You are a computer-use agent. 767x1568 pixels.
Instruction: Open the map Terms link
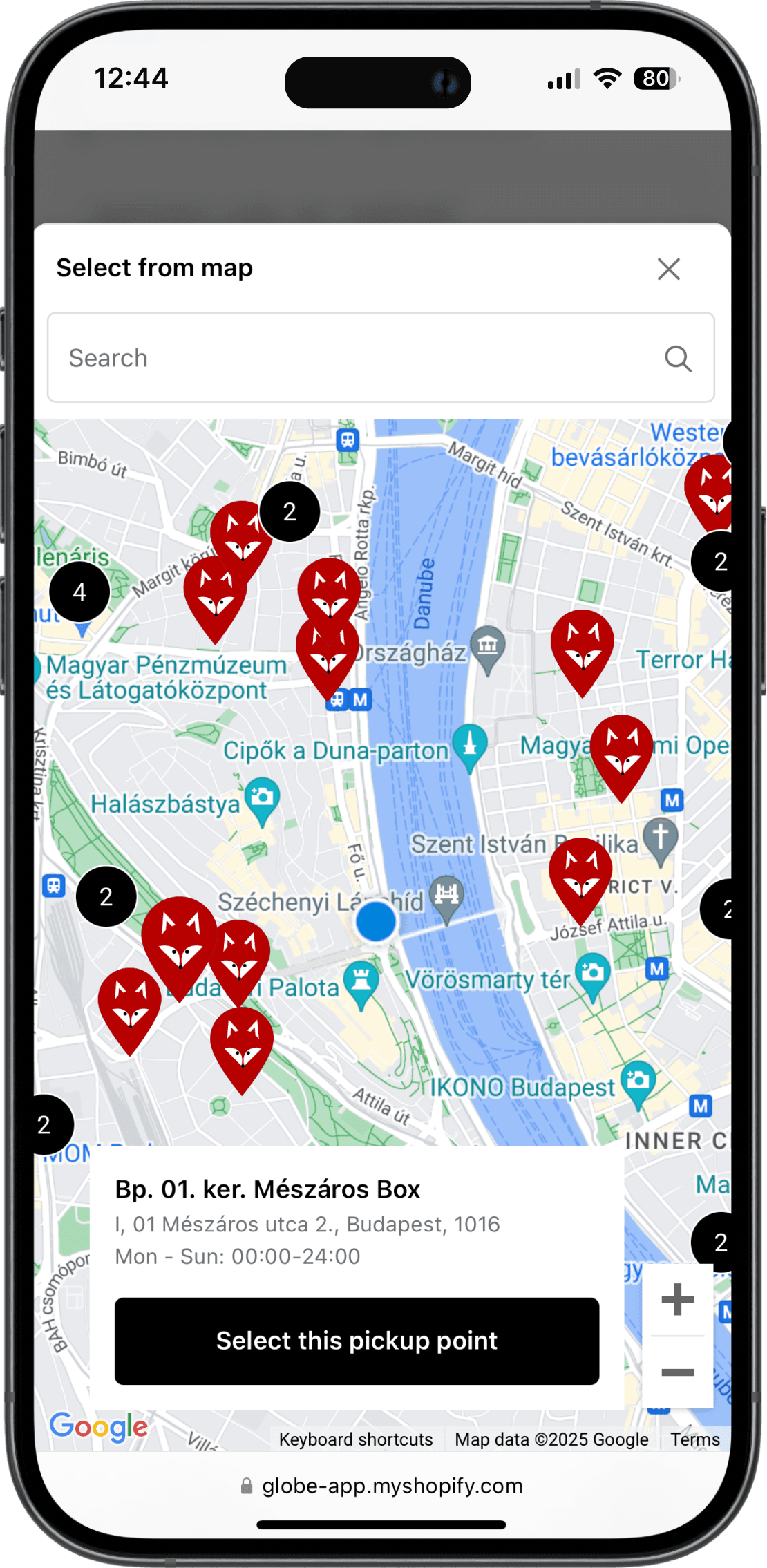694,1439
